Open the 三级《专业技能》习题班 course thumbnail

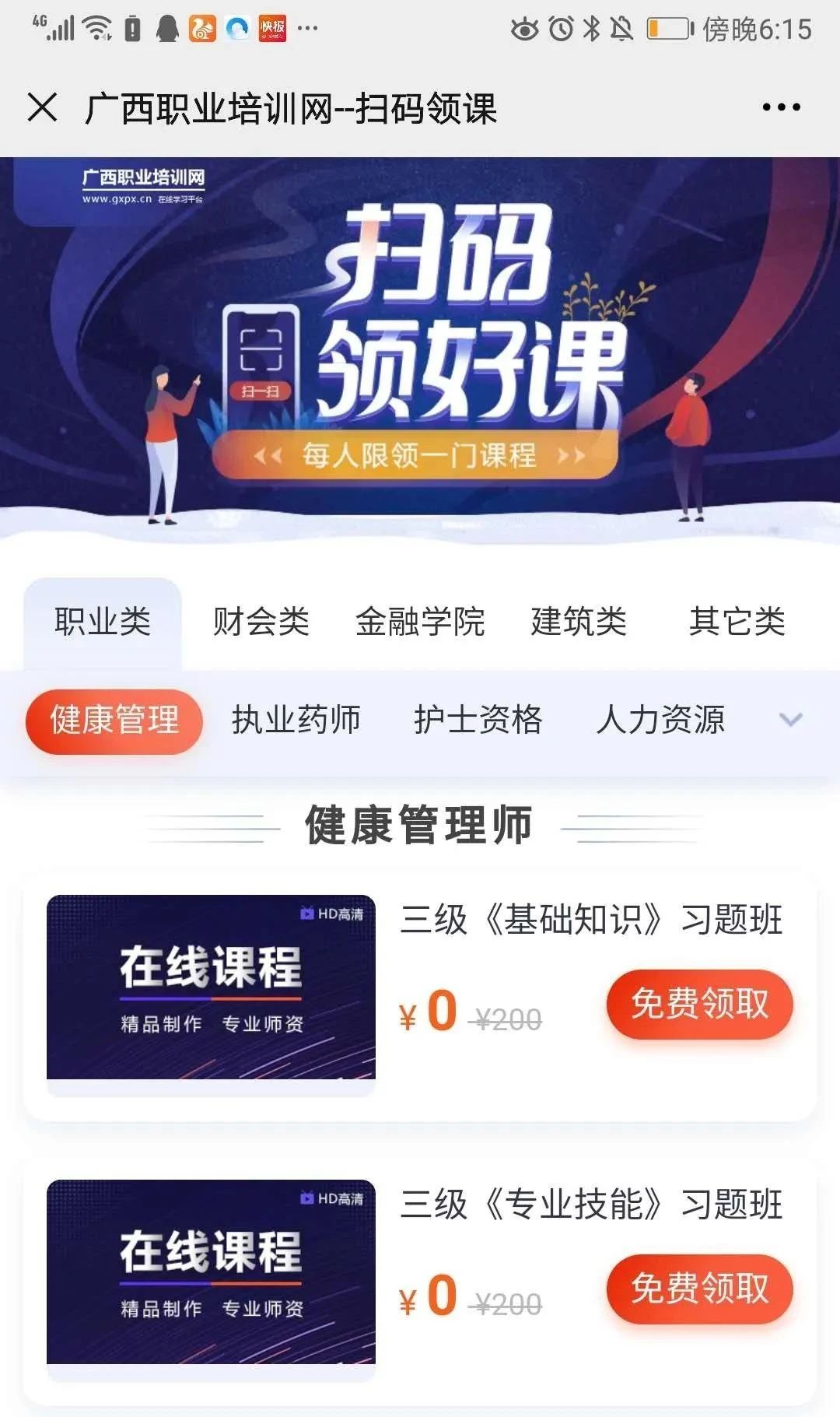click(211, 1272)
